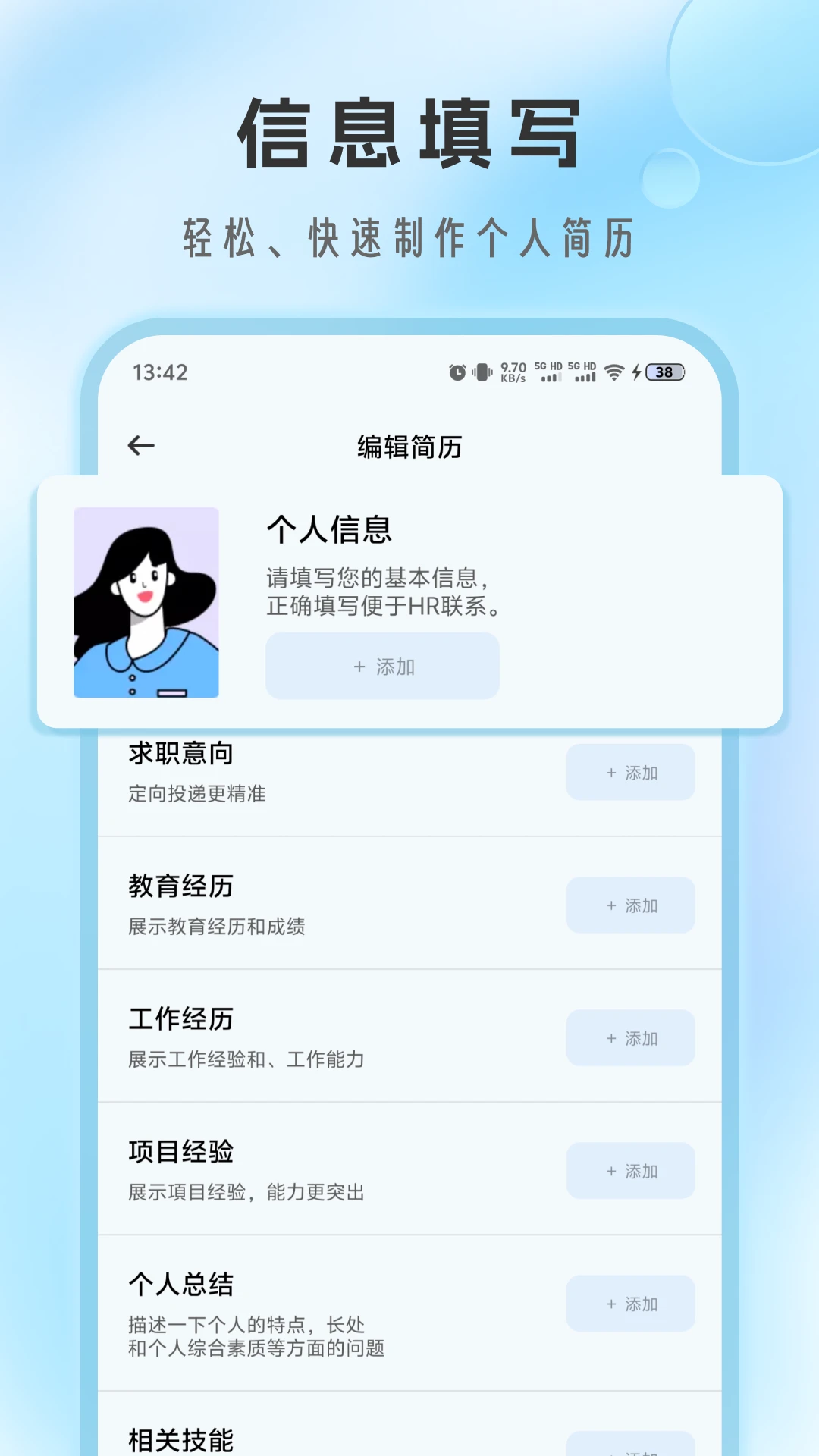Click the charging bolt icon near battery
Screen dimensions: 819x1456
point(634,372)
